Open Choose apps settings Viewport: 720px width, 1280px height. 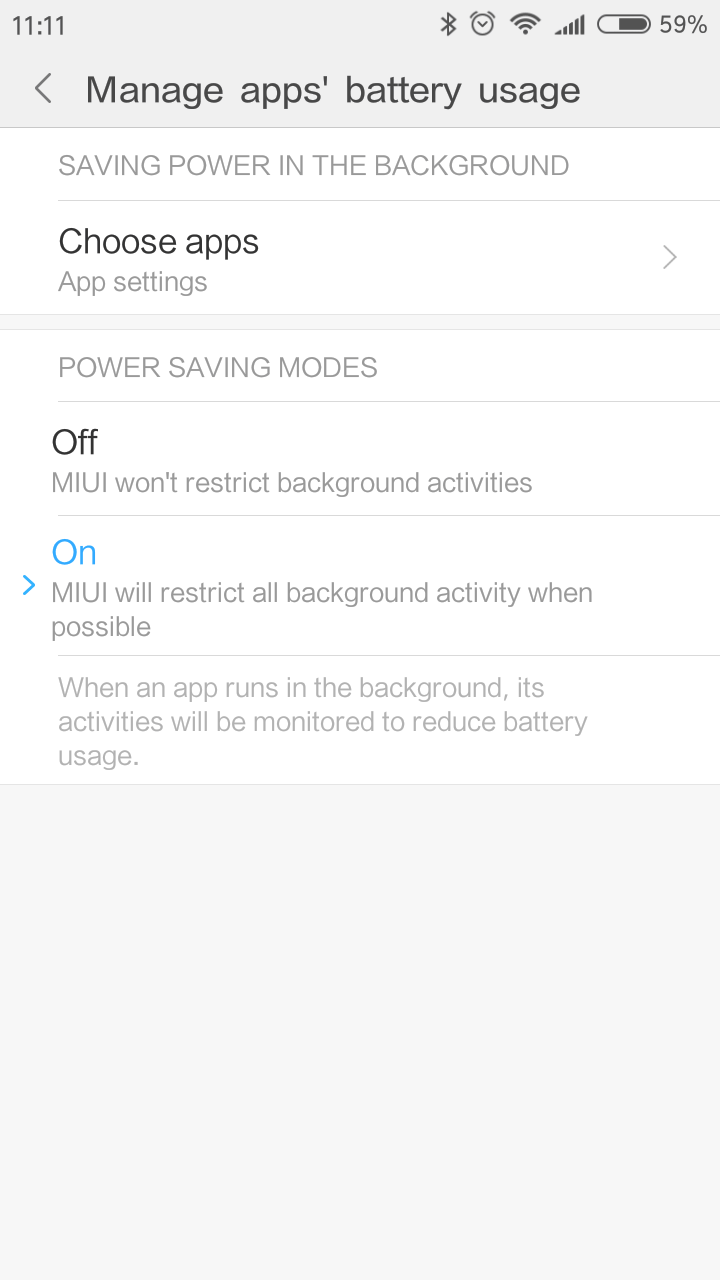360,258
